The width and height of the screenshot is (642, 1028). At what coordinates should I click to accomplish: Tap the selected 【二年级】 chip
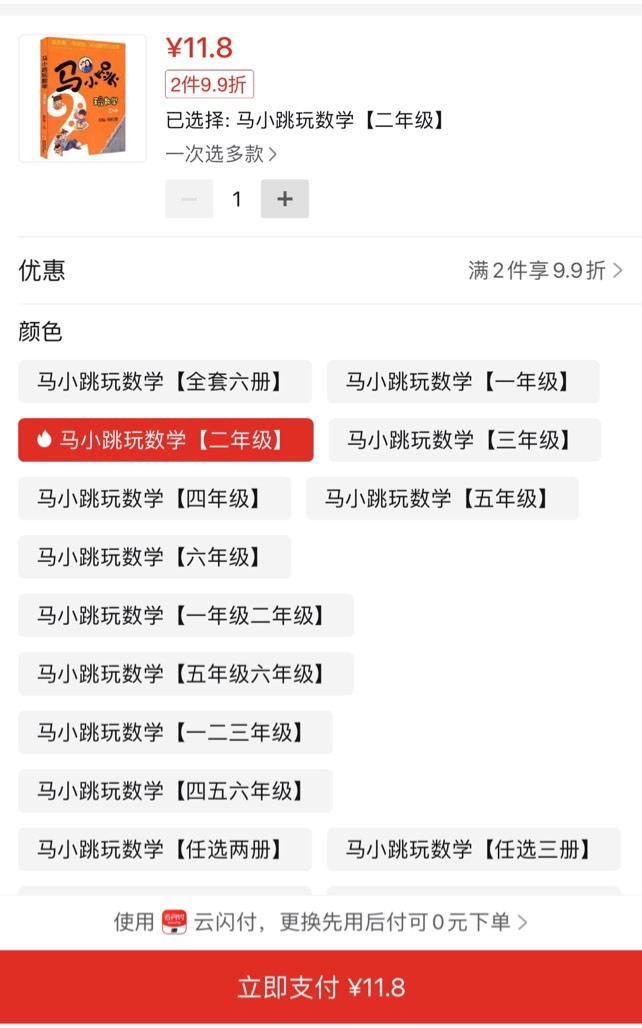click(166, 440)
